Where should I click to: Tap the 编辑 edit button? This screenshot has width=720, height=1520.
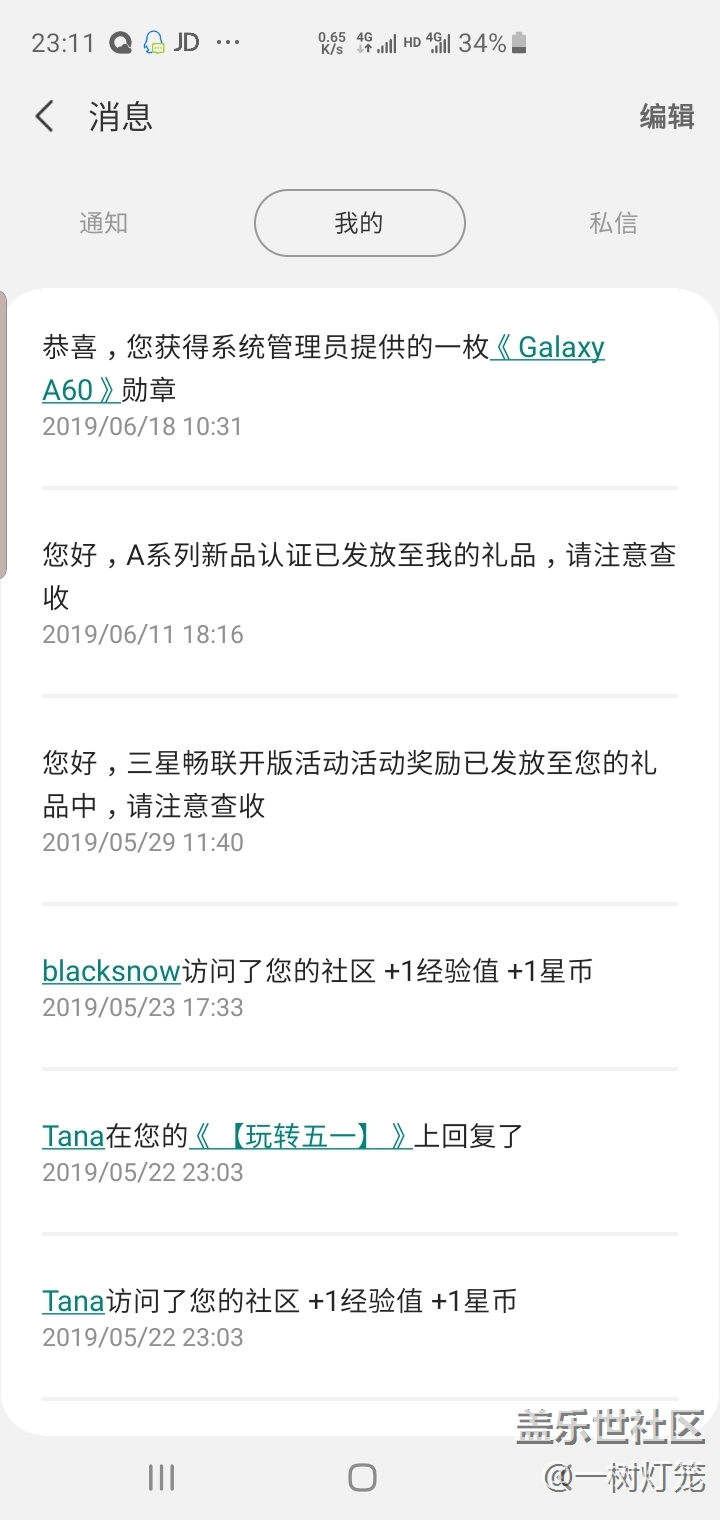click(x=667, y=116)
